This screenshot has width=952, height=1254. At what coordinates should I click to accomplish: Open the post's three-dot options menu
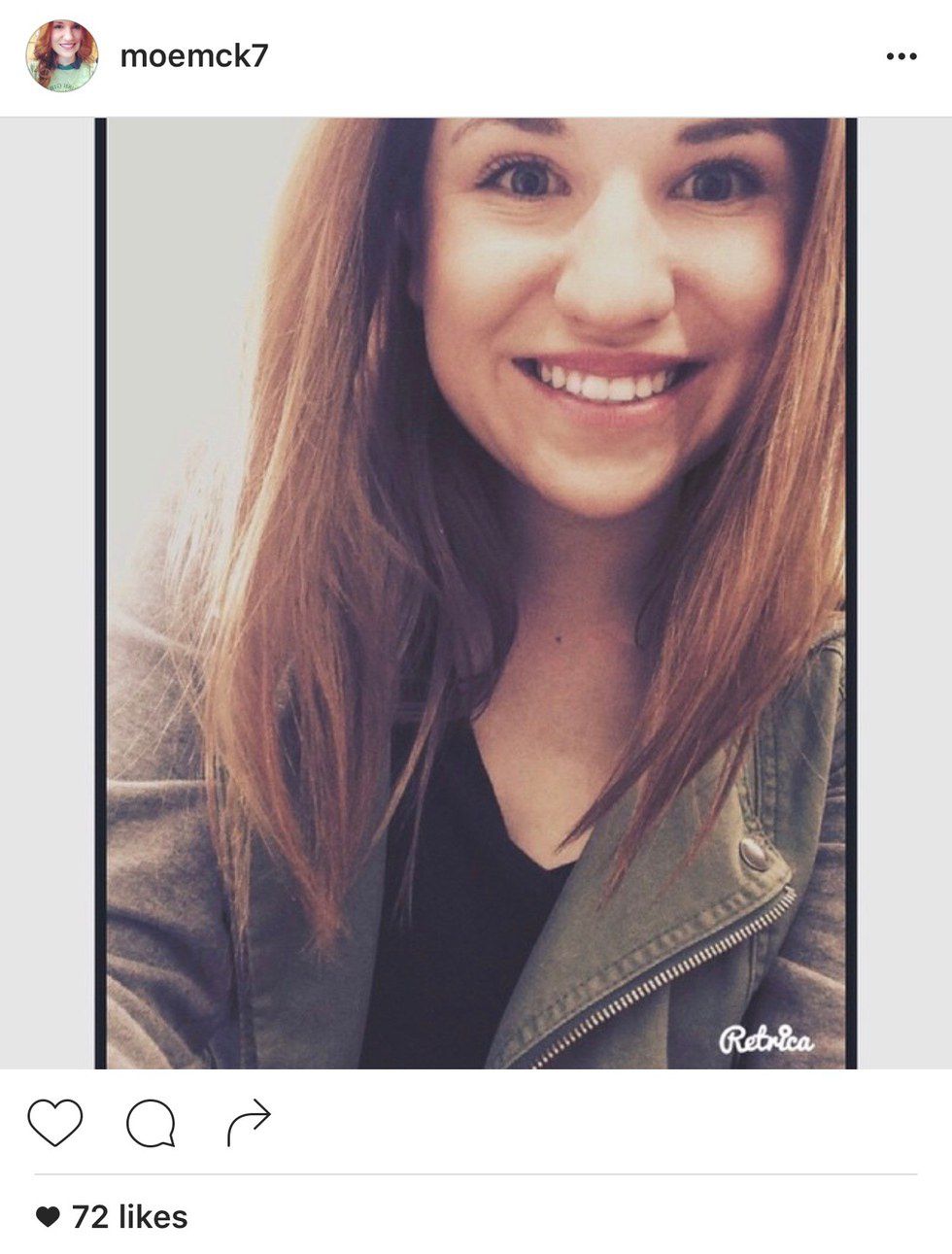click(901, 57)
